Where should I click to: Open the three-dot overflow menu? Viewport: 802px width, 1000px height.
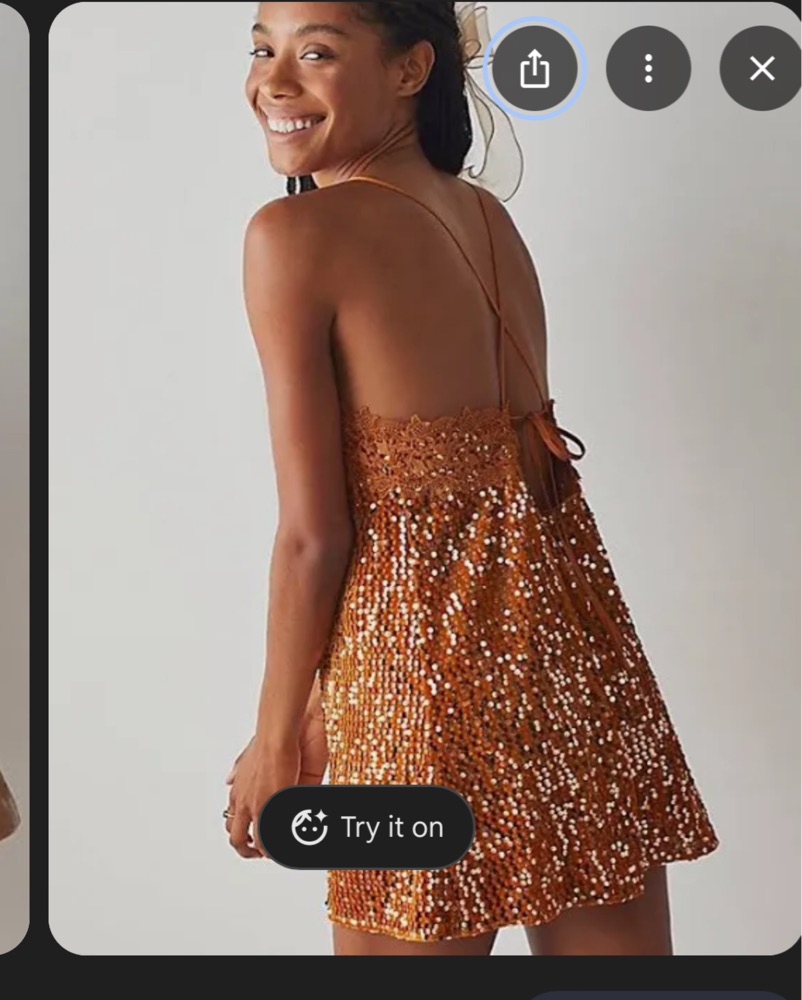[x=648, y=69]
